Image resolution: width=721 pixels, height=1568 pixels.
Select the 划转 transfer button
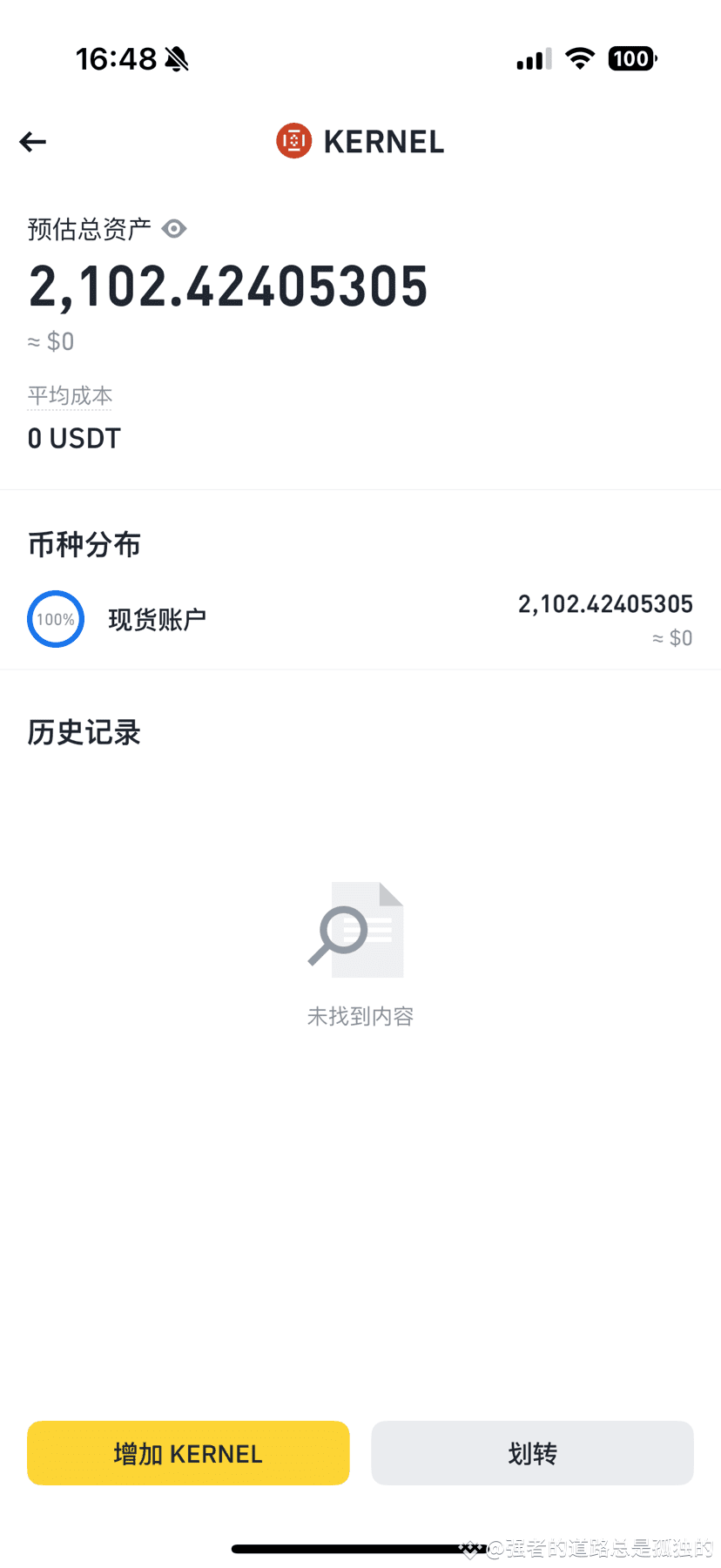[x=532, y=1453]
